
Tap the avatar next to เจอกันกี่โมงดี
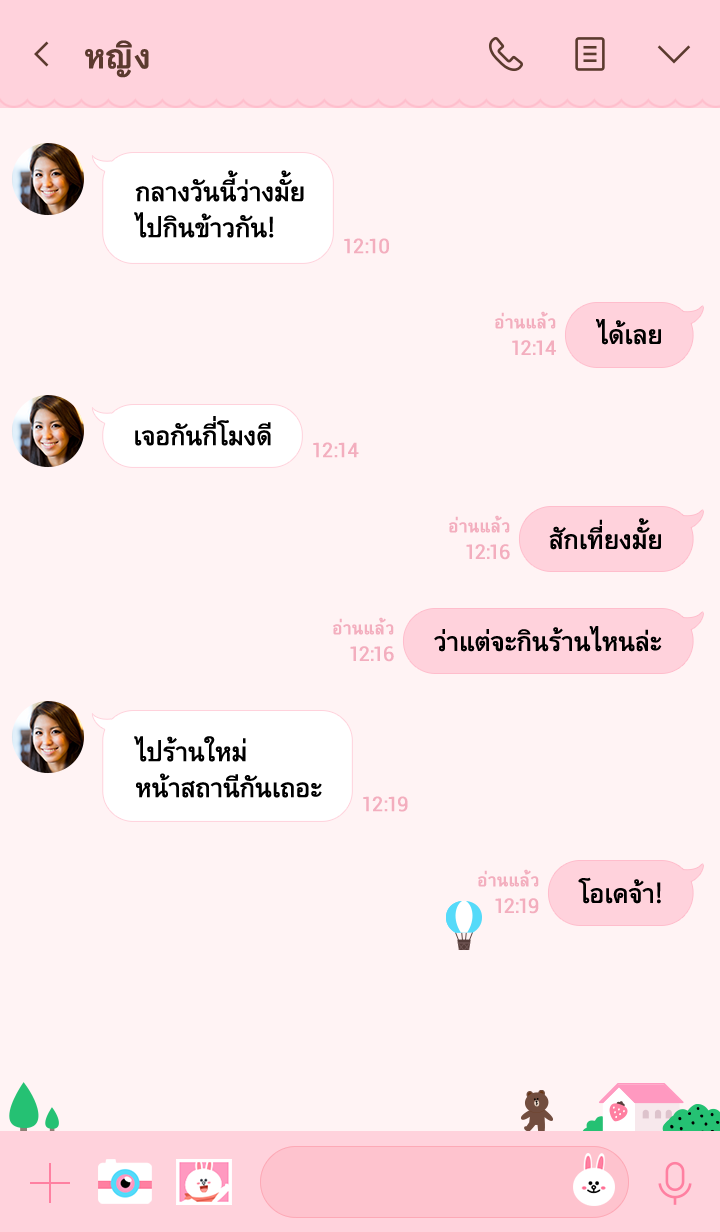click(48, 431)
